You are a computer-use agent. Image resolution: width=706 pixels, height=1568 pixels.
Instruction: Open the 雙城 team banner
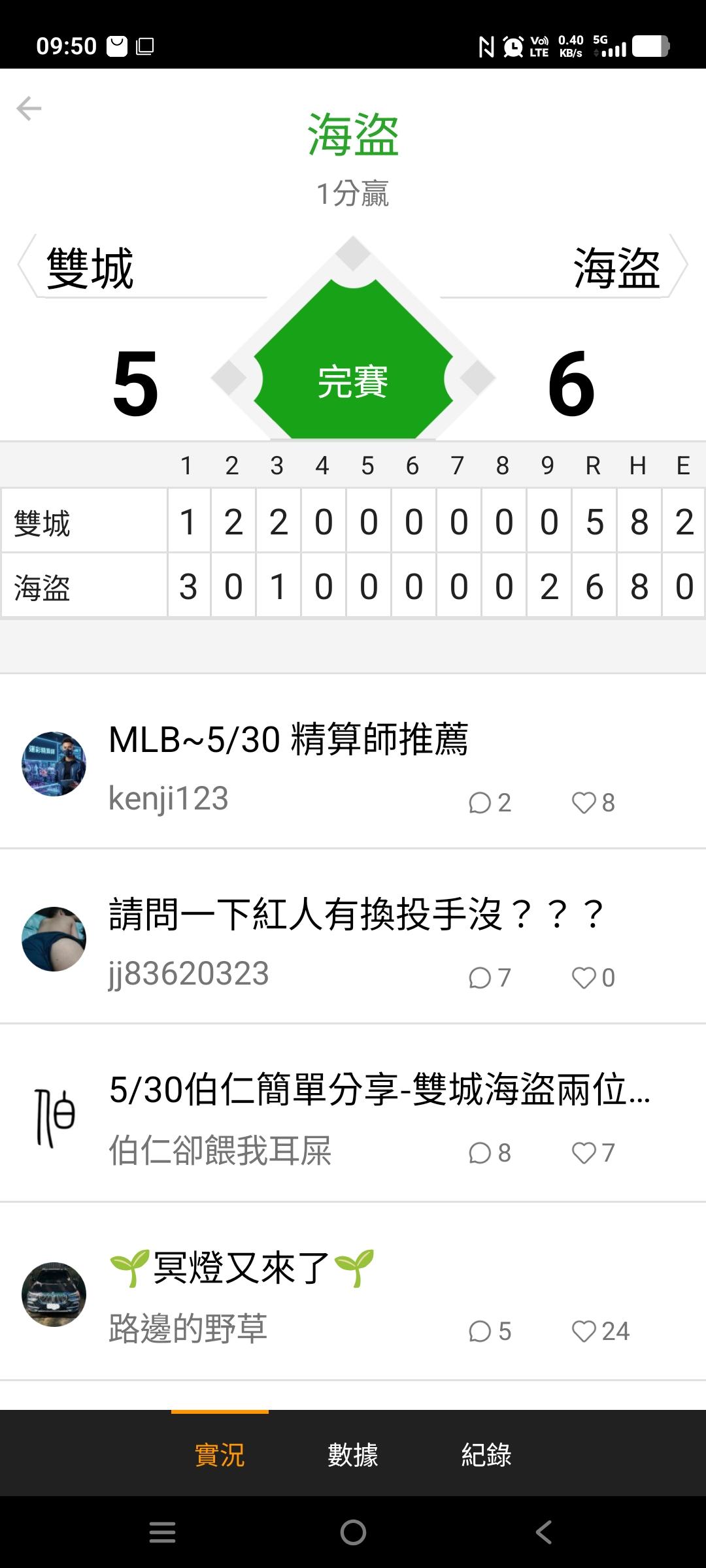coord(143,267)
